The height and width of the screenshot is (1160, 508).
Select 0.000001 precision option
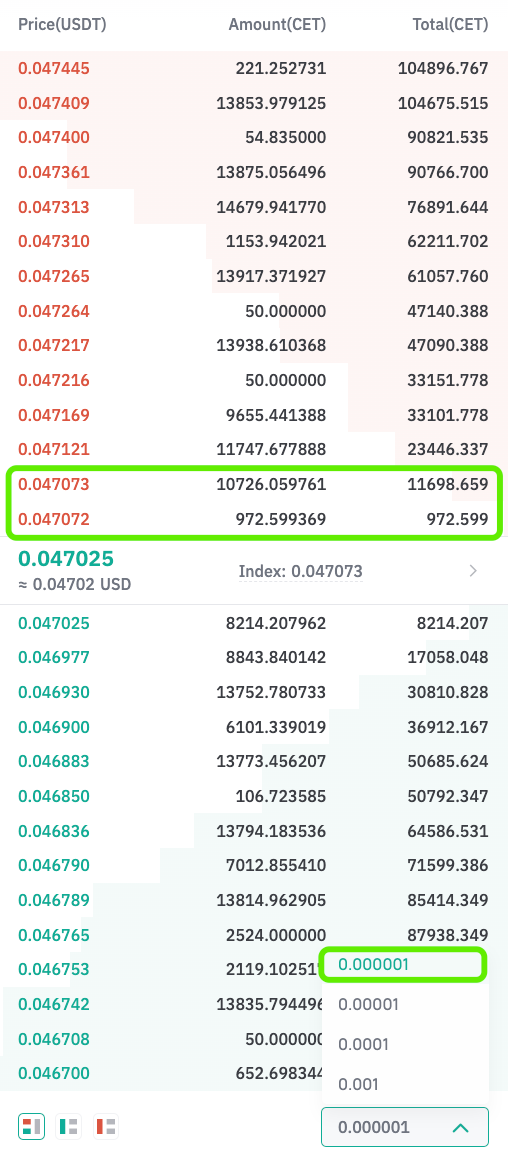point(405,964)
